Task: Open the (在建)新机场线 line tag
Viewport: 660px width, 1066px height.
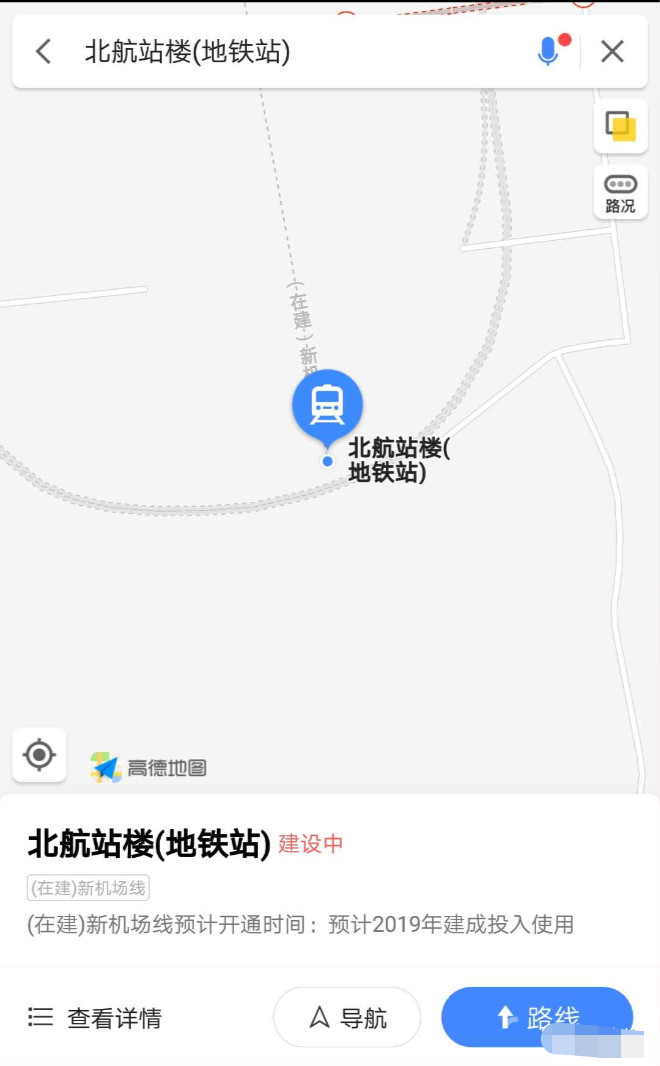Action: pyautogui.click(x=88, y=888)
